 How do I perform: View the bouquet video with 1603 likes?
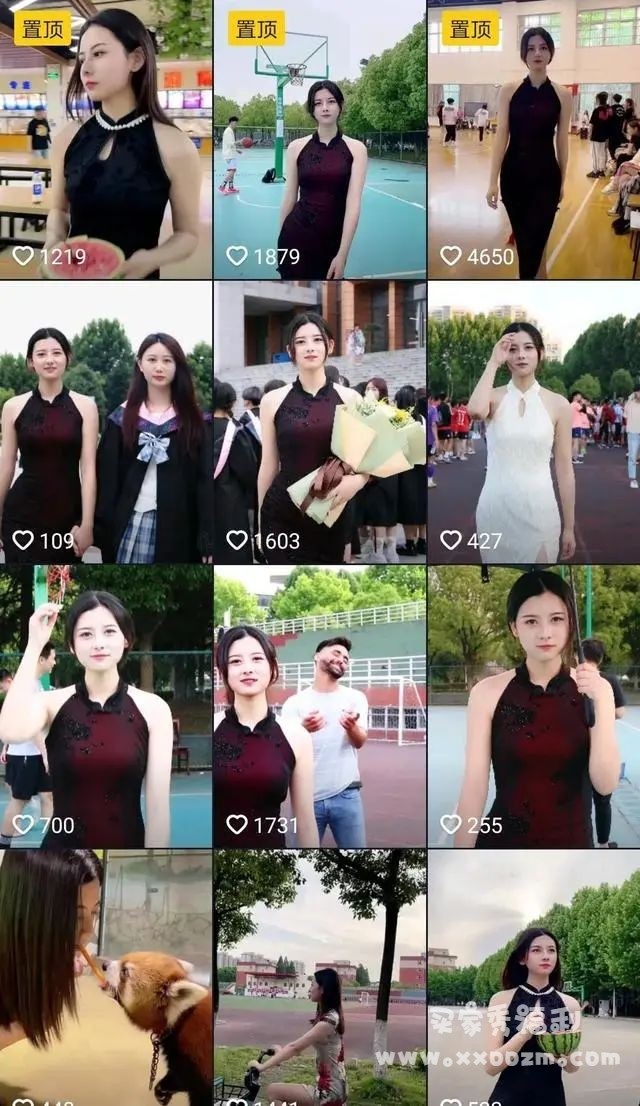pos(320,422)
